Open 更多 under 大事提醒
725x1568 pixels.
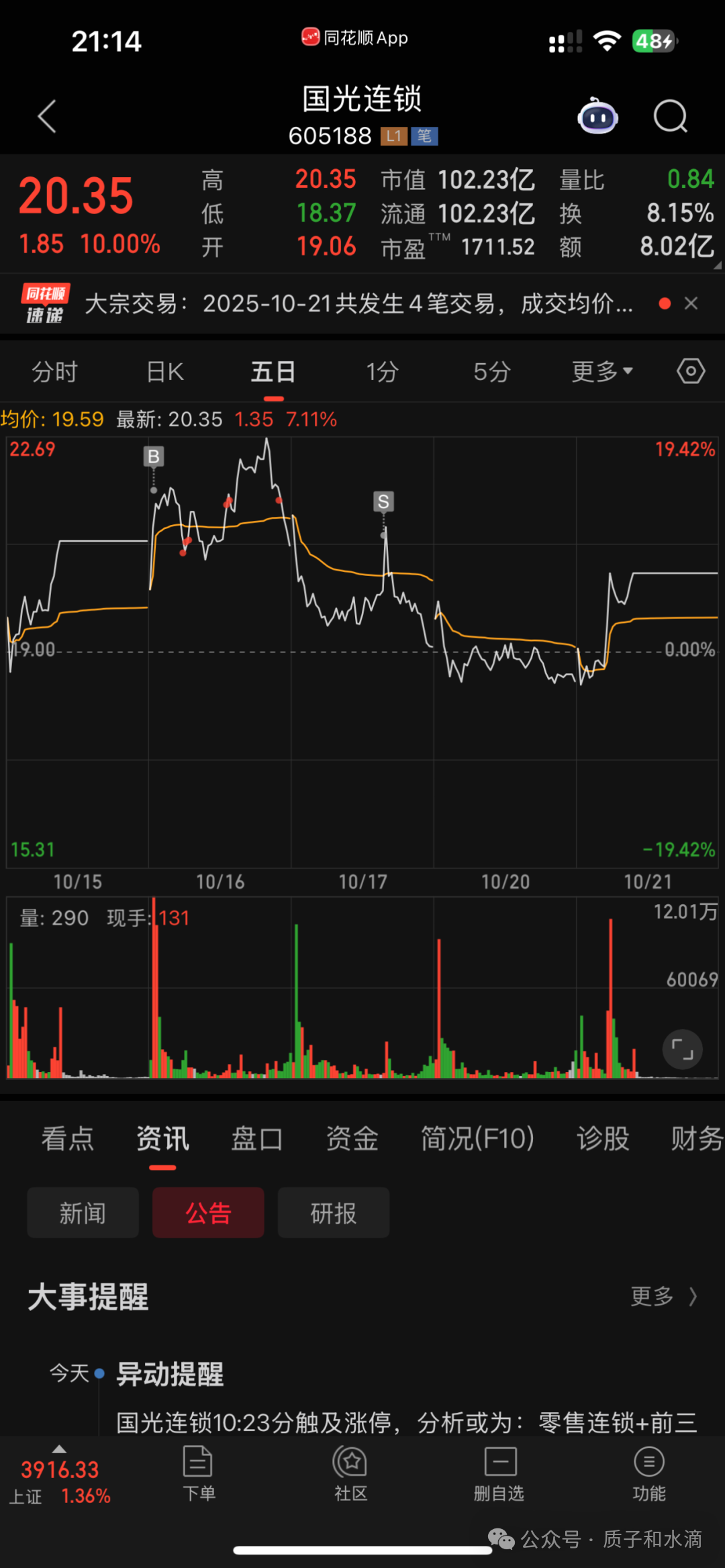point(664,1296)
